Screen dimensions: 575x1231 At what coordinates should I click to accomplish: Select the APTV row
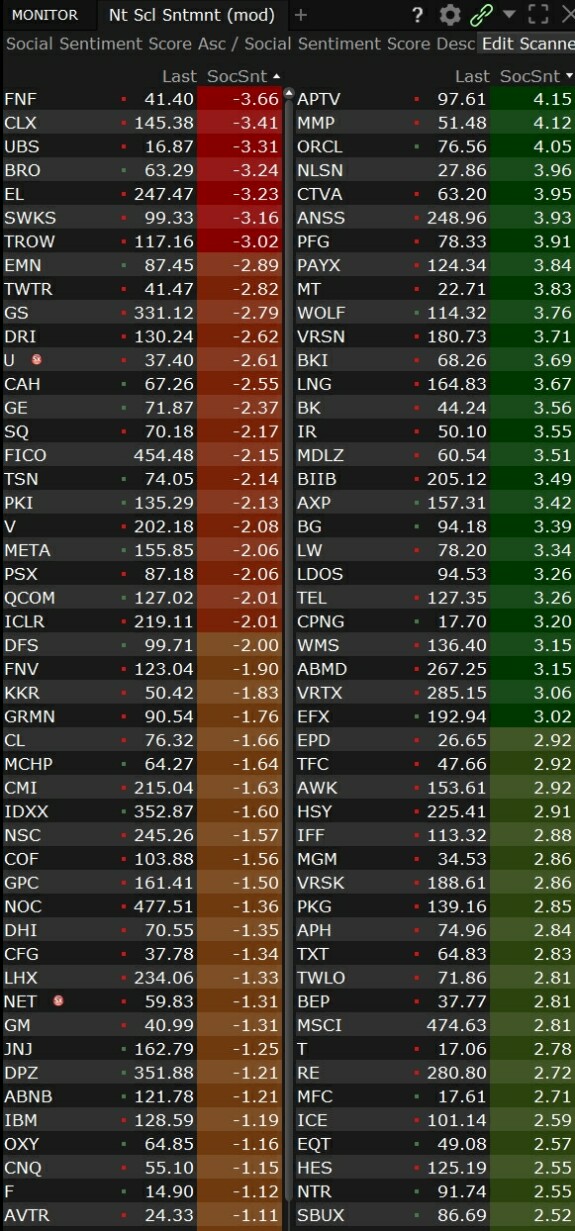click(x=435, y=99)
